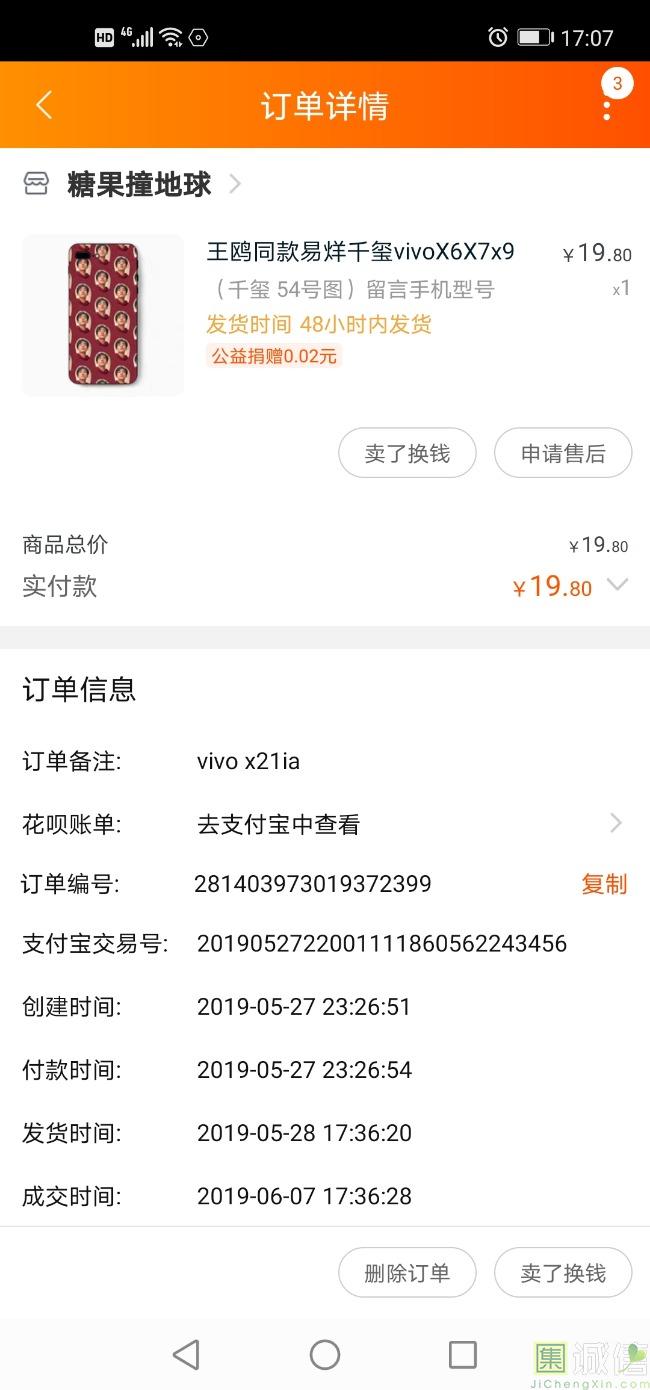This screenshot has width=650, height=1390.
Task: Open the 糖果撞地球 store page
Action: [x=139, y=184]
